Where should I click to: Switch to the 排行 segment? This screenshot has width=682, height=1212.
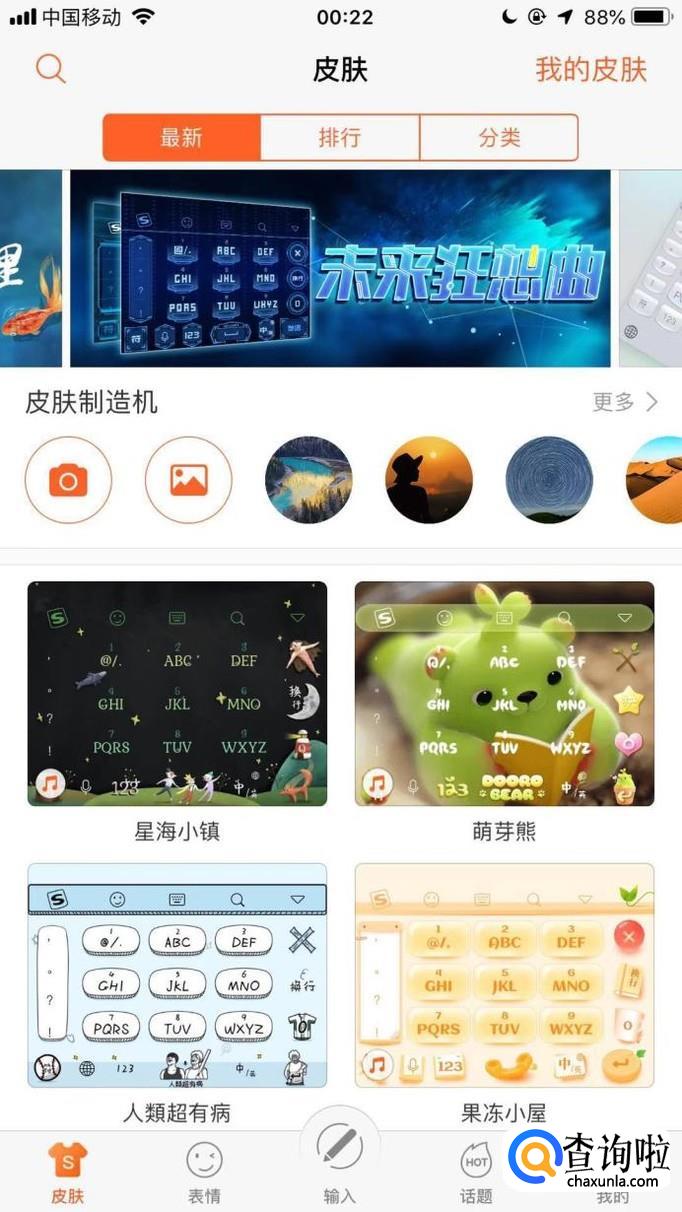[340, 138]
